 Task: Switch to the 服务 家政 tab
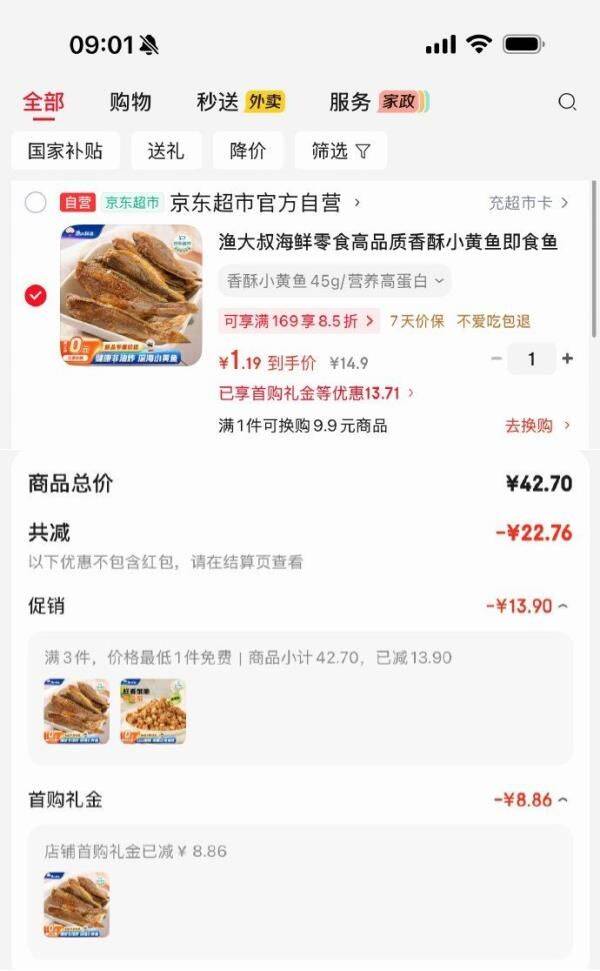(x=379, y=102)
